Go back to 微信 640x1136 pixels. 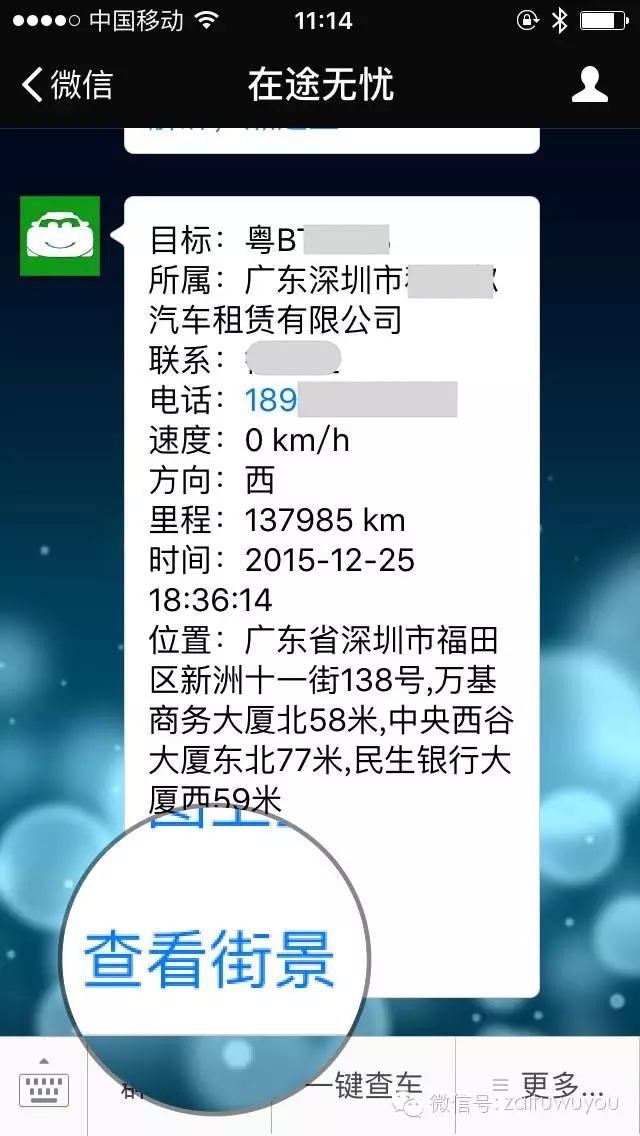[x=68, y=85]
